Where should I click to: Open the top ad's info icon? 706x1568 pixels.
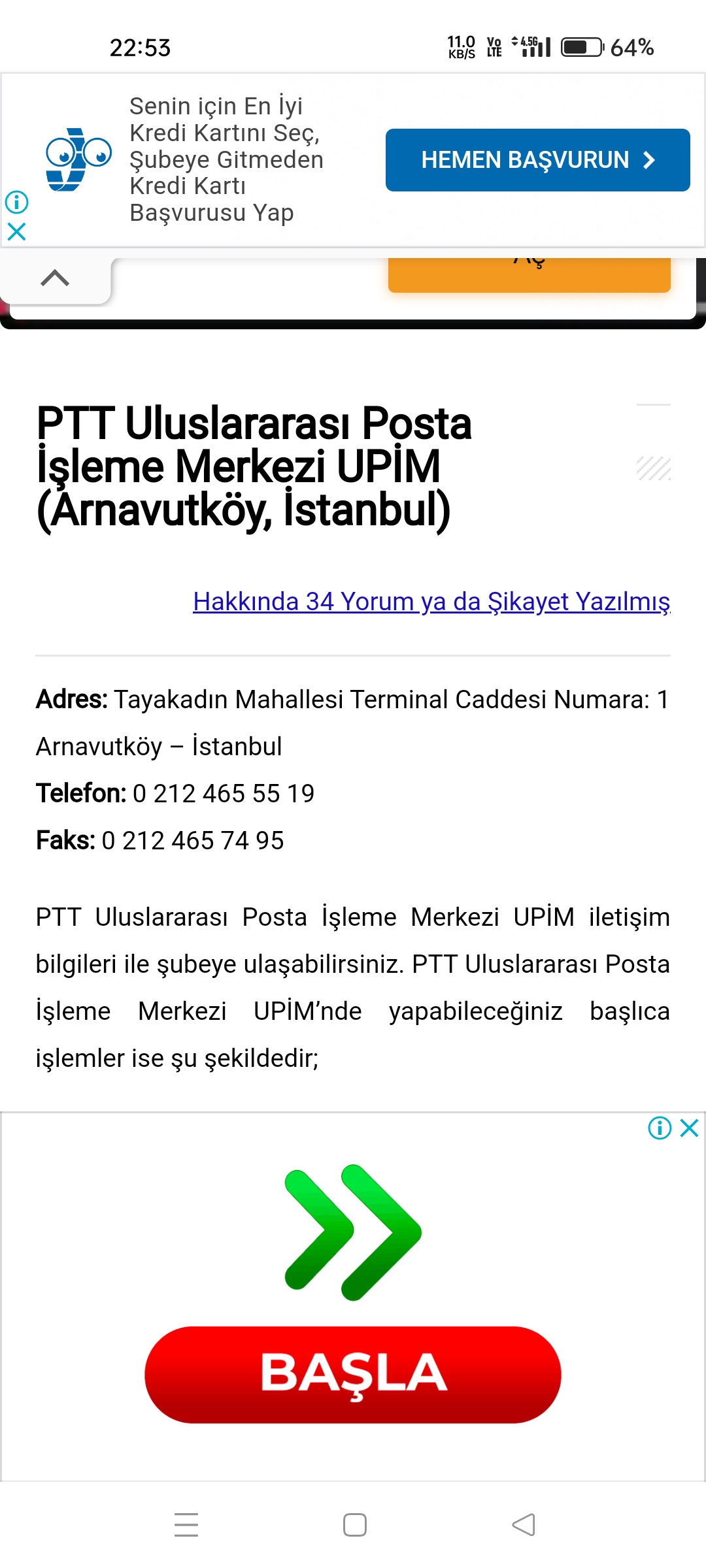(x=16, y=202)
